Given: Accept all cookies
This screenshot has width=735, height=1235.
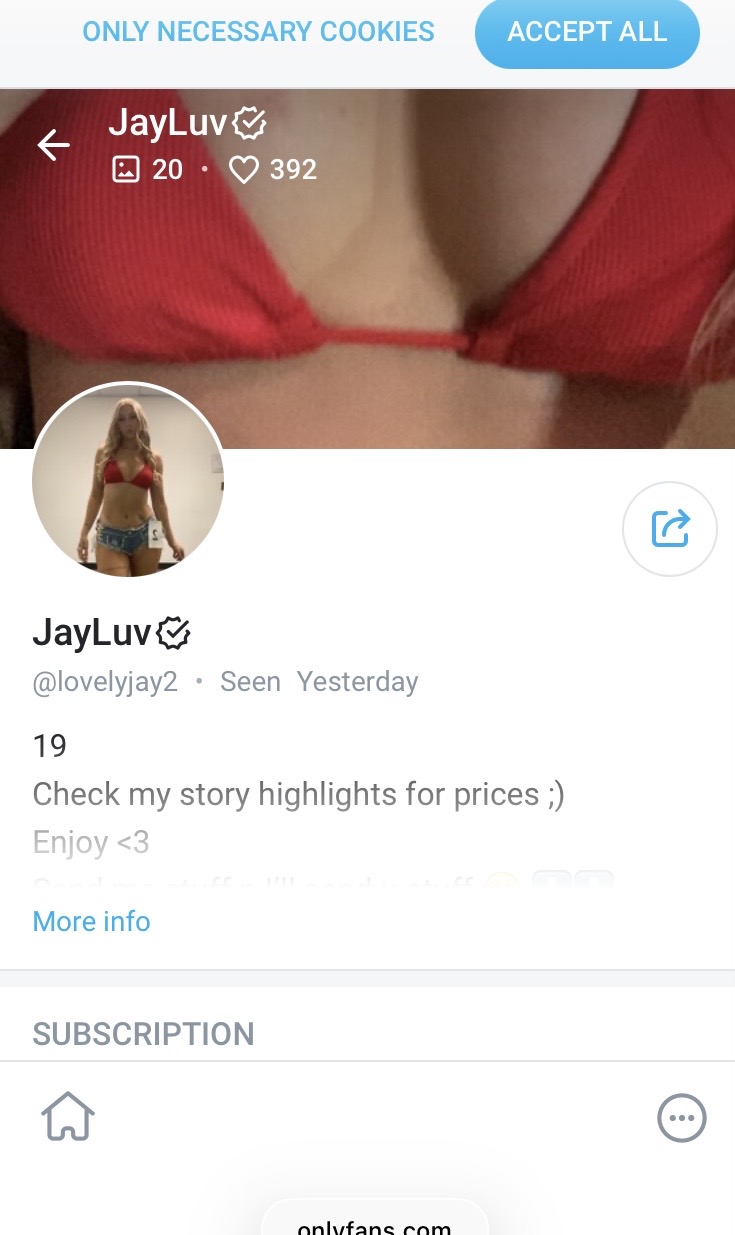Looking at the screenshot, I should tap(587, 32).
